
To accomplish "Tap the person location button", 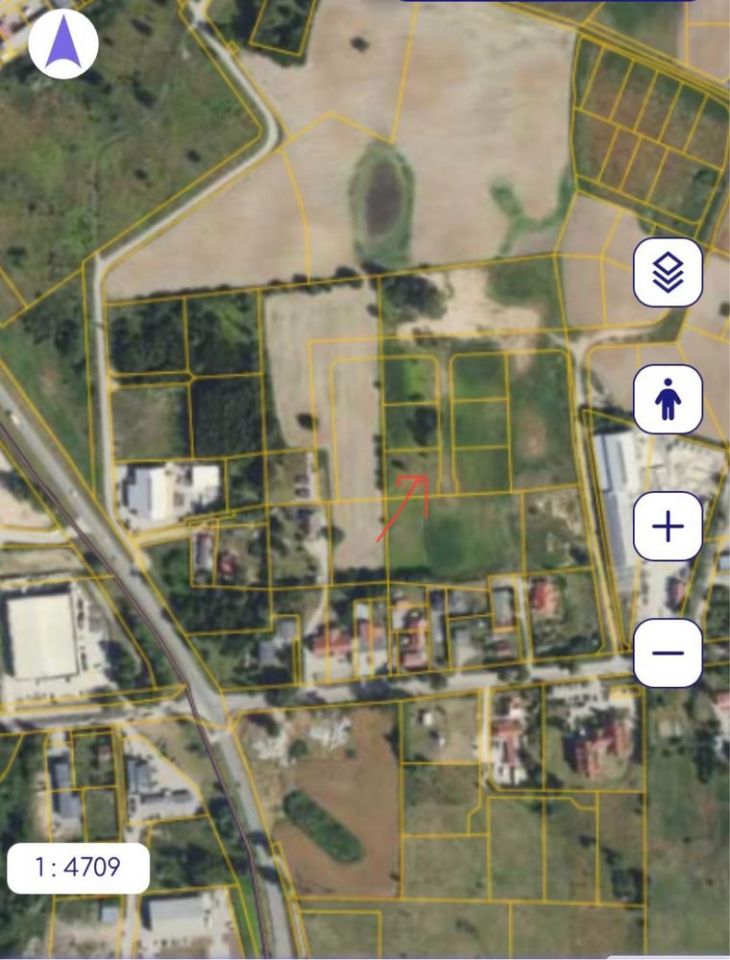I will tap(668, 399).
